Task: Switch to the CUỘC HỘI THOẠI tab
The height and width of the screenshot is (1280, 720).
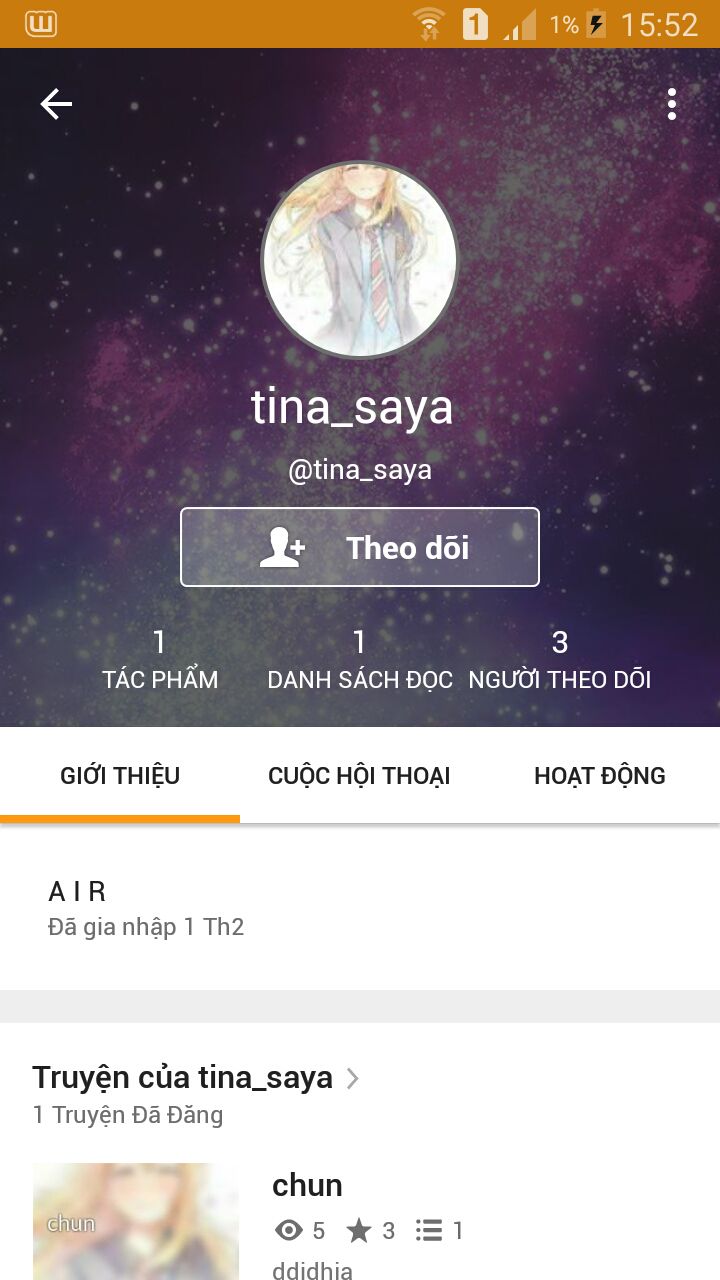Action: pos(359,776)
